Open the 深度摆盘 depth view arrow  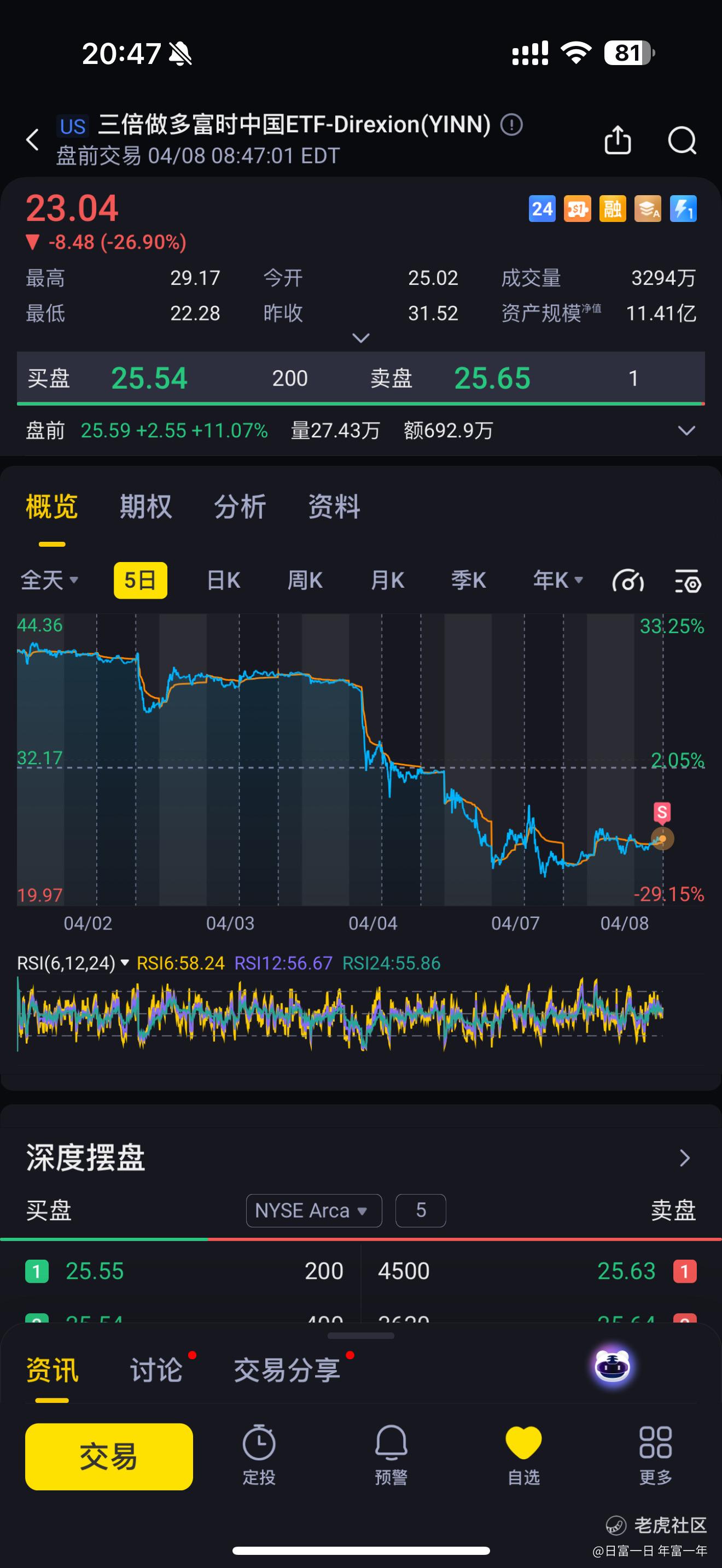point(685,1158)
